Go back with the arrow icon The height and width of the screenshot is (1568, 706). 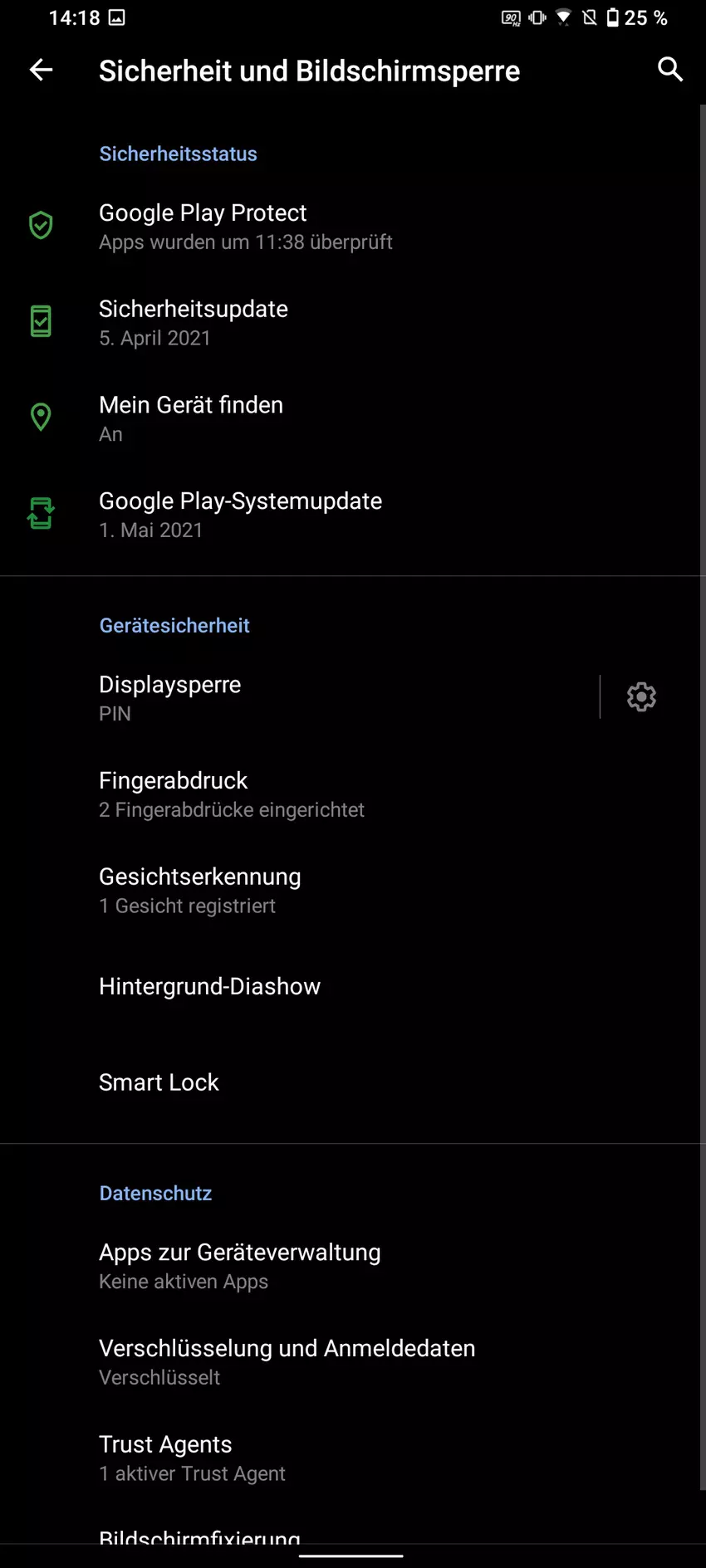coord(41,71)
